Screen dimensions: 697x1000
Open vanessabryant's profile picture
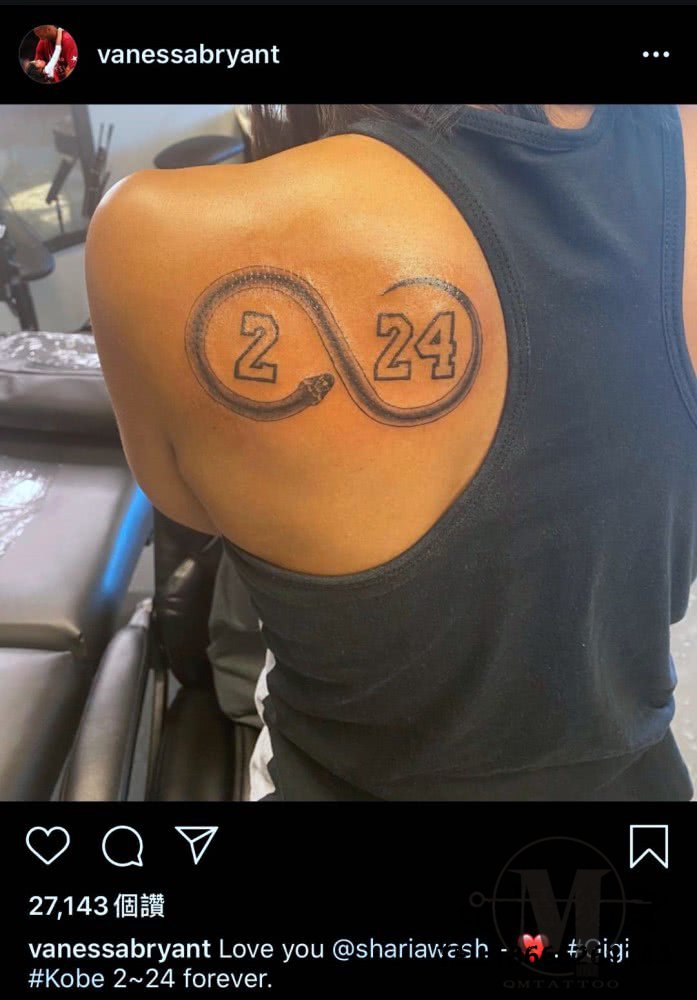coord(48,54)
